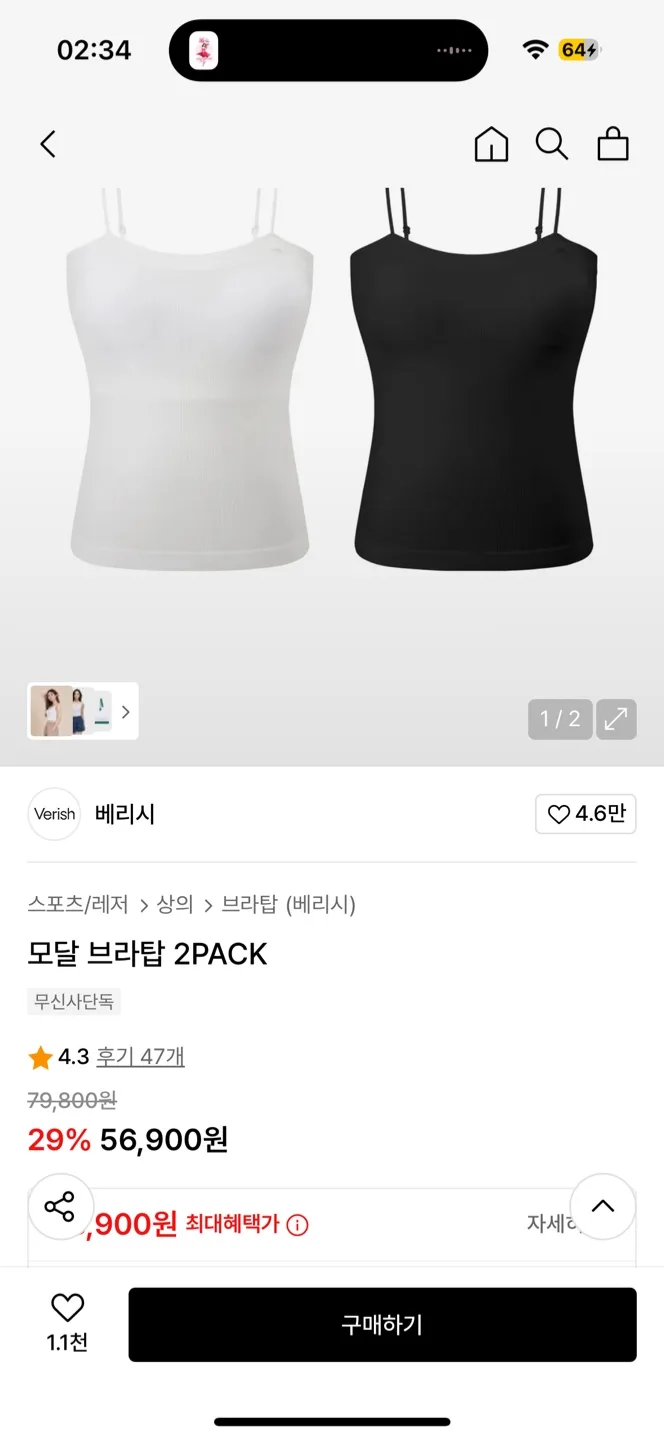The image size is (664, 1440).
Task: Show 최대혜택가 info details
Action: 298,1225
